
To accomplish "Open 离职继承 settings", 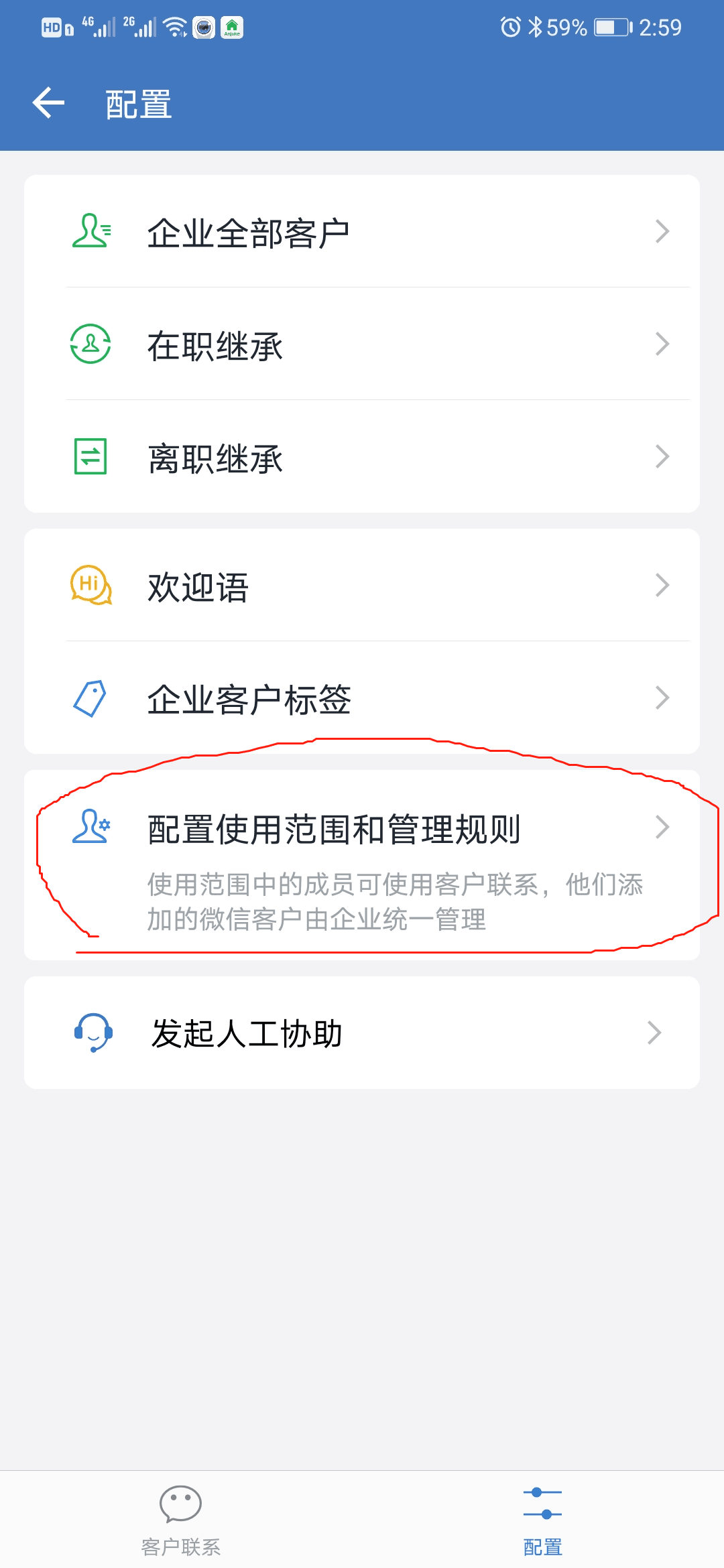I will (x=362, y=457).
